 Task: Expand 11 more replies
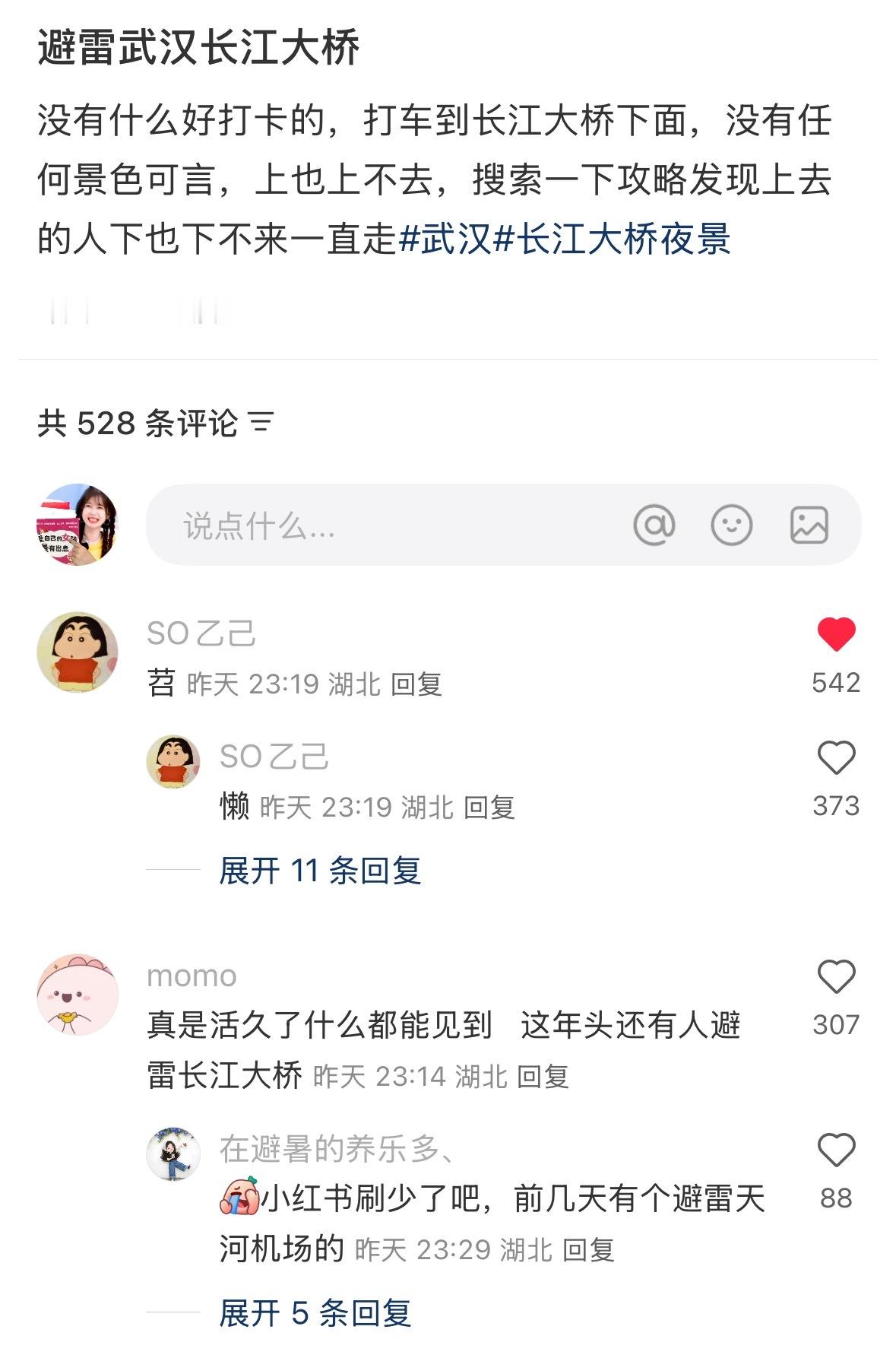click(319, 871)
